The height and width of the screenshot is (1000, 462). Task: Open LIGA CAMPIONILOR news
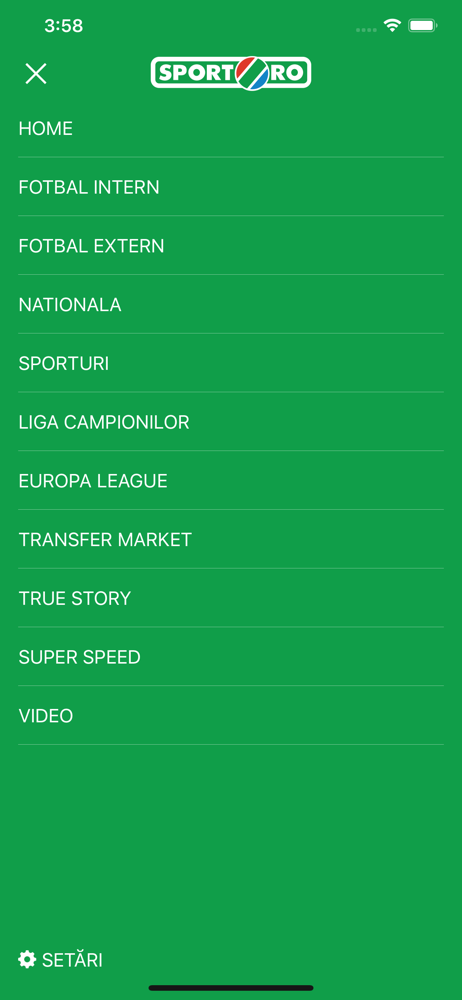coord(230,422)
